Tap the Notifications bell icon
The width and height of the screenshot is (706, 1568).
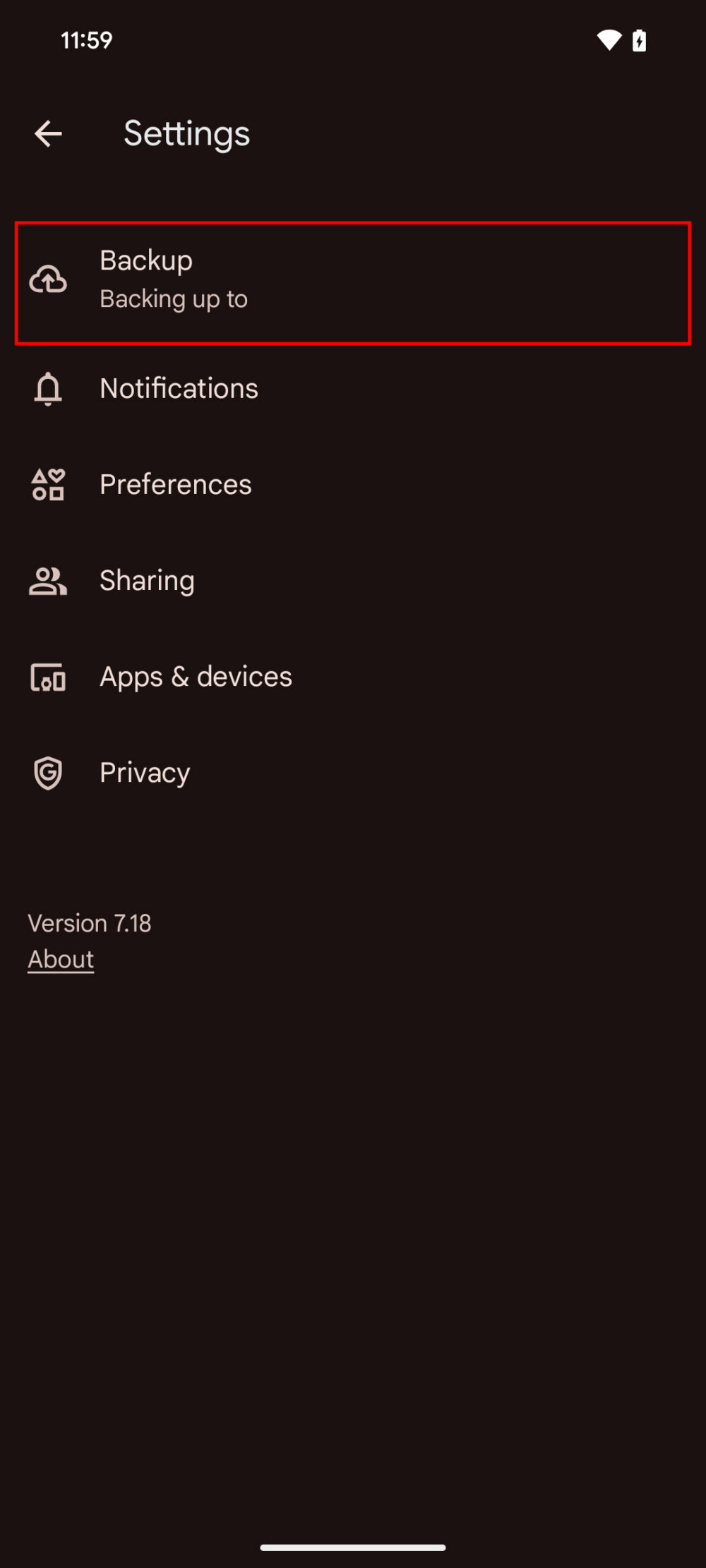point(47,388)
